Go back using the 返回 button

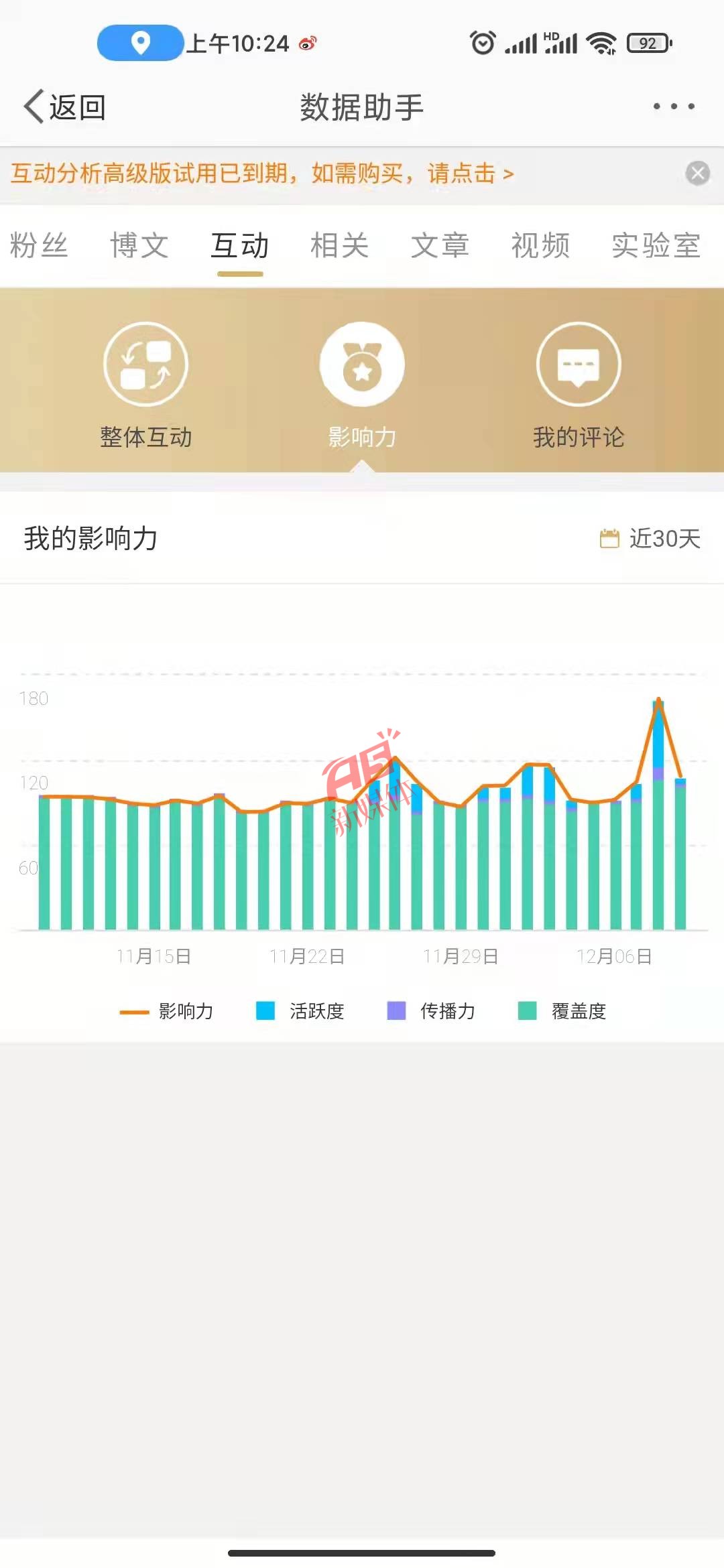pyautogui.click(x=65, y=107)
